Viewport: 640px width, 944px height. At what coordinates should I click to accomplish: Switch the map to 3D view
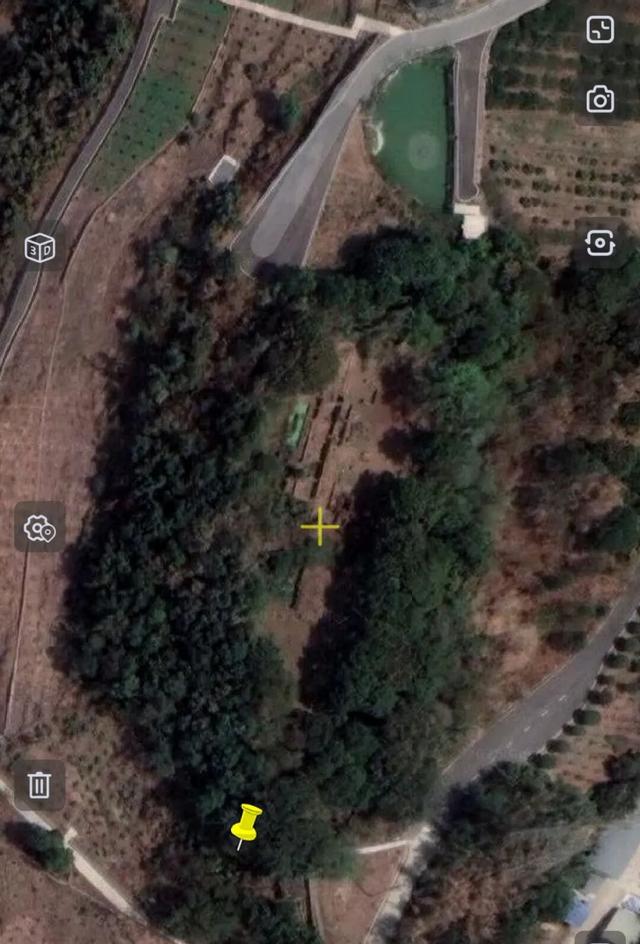pos(40,248)
